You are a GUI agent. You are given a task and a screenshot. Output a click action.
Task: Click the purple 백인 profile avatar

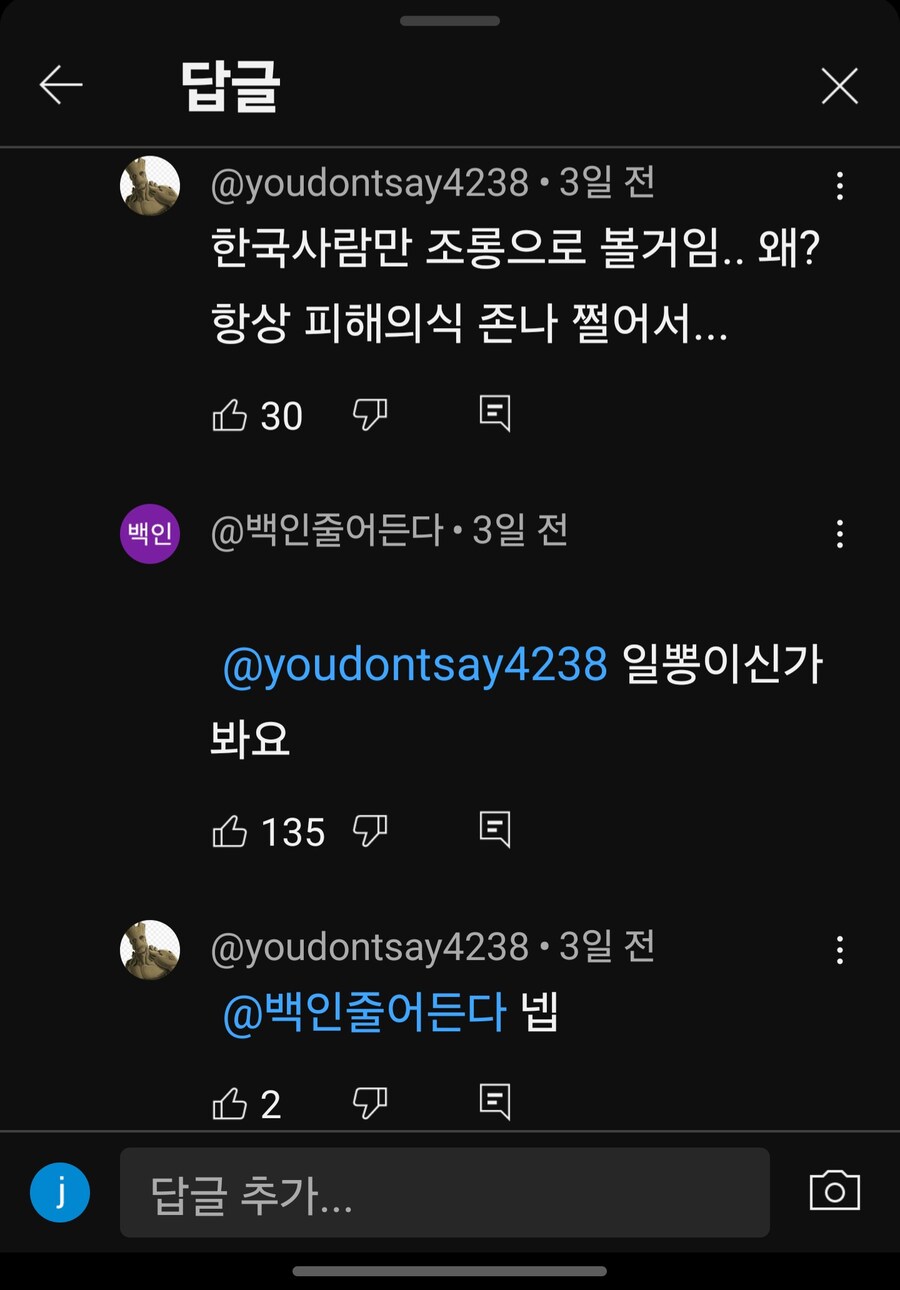click(150, 534)
